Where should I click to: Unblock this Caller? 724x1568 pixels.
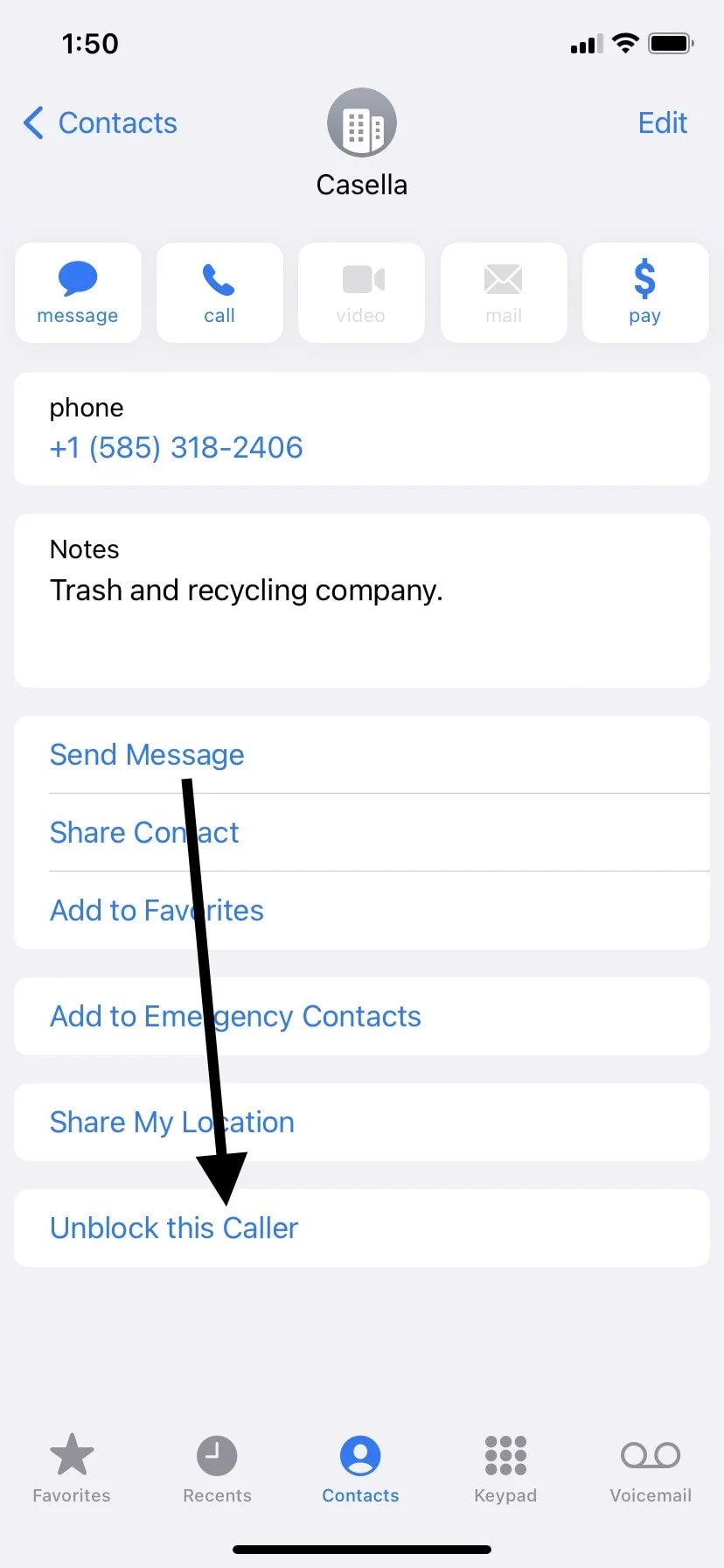click(x=362, y=1228)
